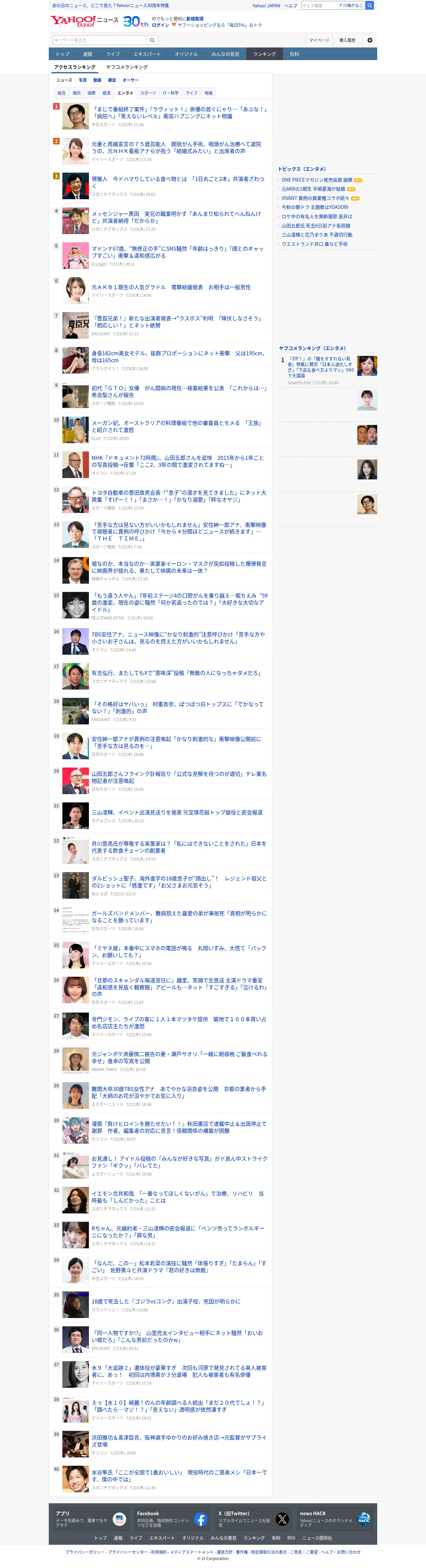Open topic 今秋の朝ドラ 主題歌はYOASOBI

(x=315, y=207)
